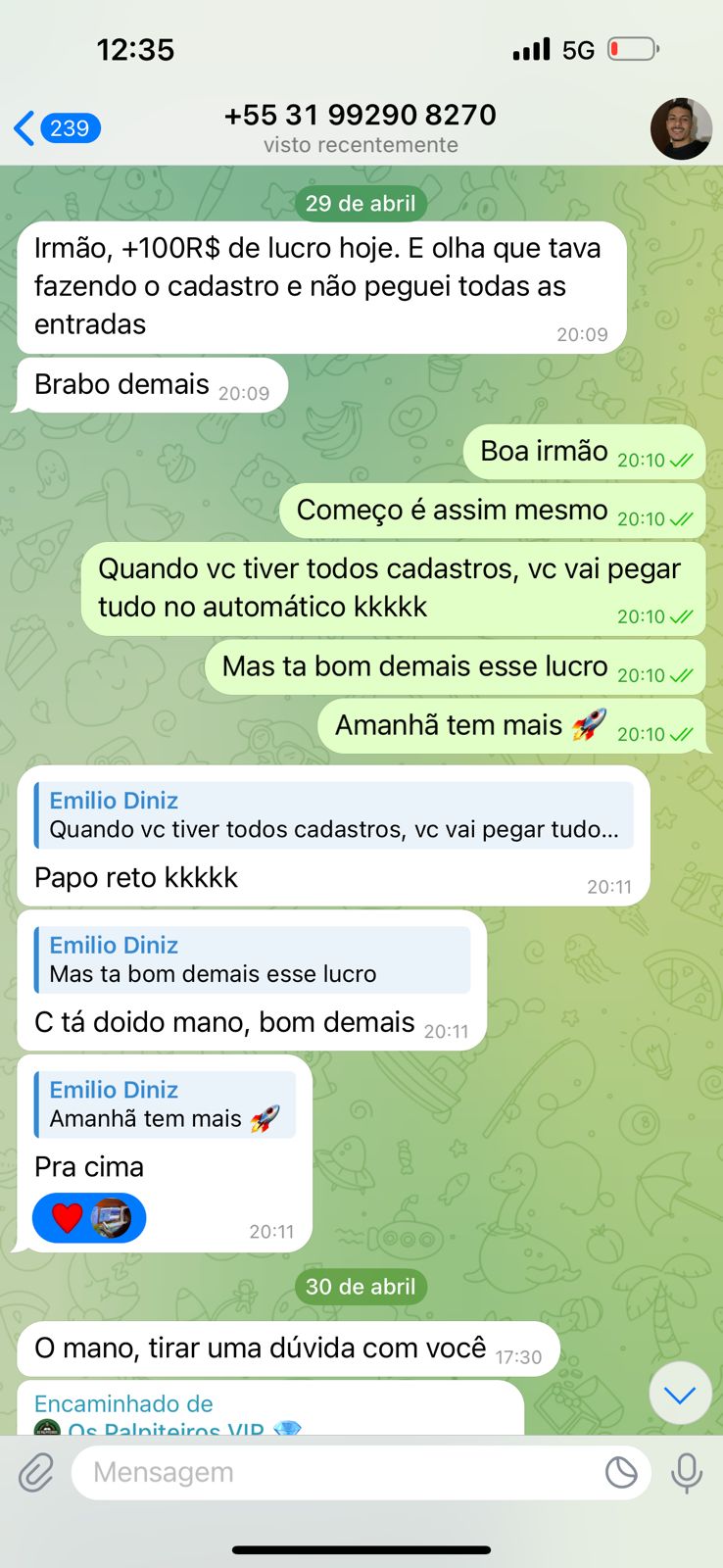
Task: Select the 30 de abril date separator
Action: pyautogui.click(x=361, y=1287)
